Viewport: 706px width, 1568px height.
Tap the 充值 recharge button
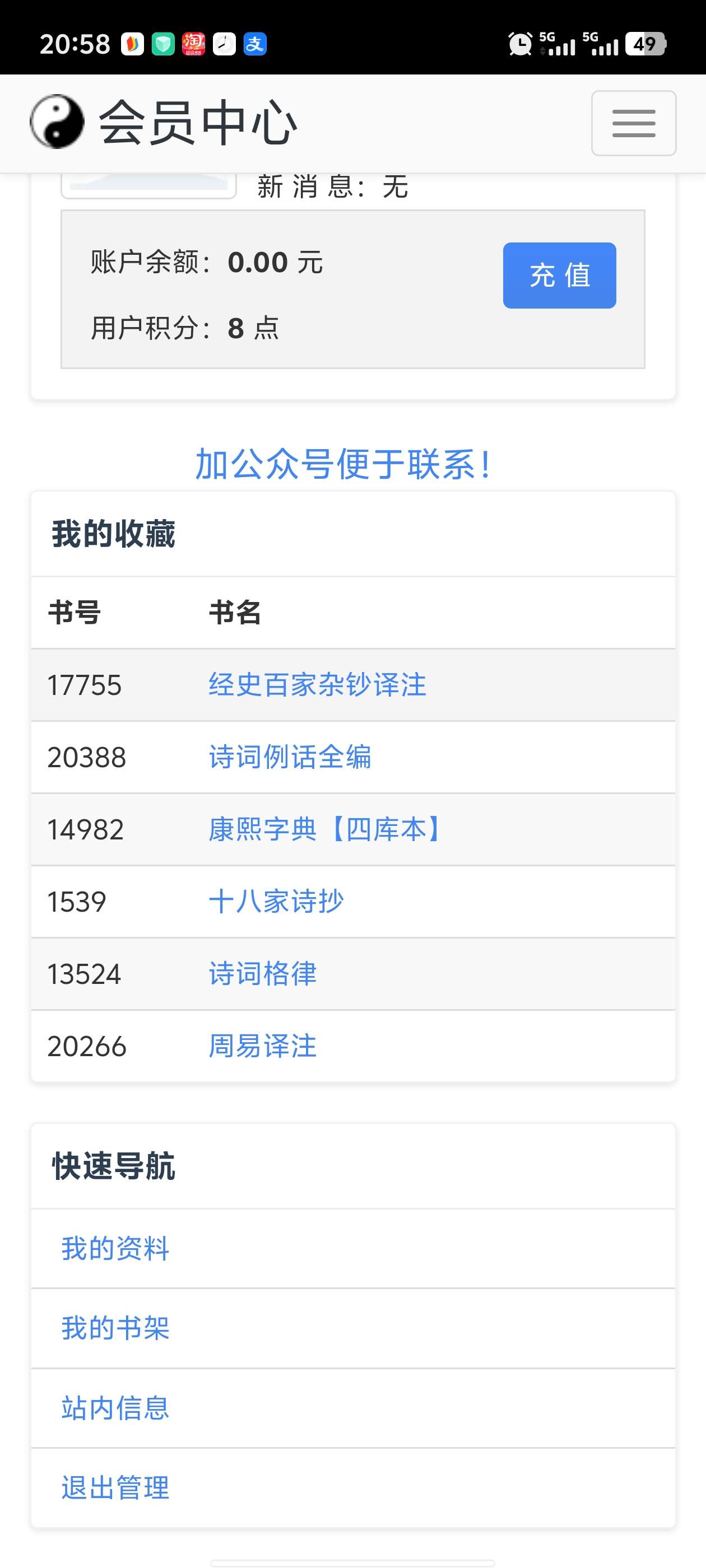pos(559,275)
